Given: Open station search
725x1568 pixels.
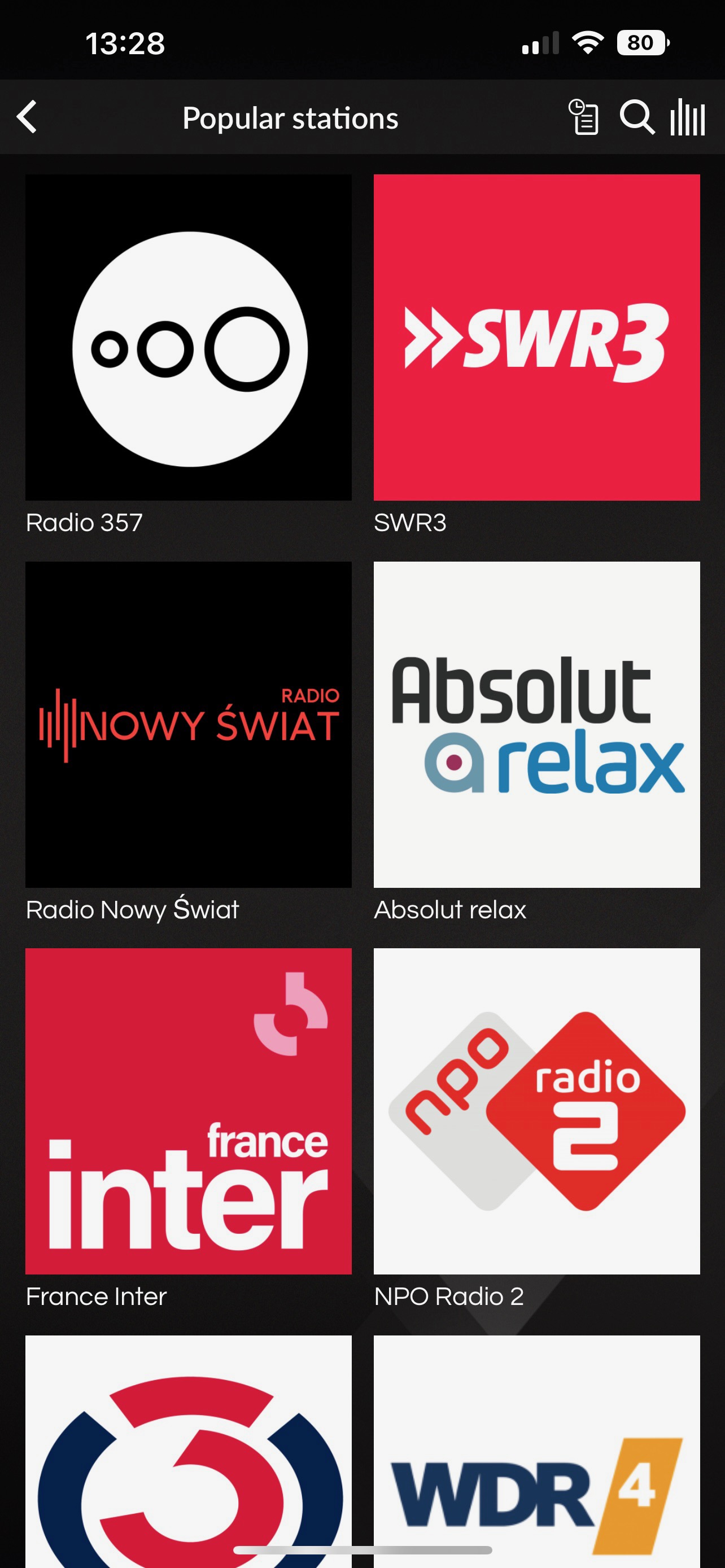Looking at the screenshot, I should (x=637, y=117).
